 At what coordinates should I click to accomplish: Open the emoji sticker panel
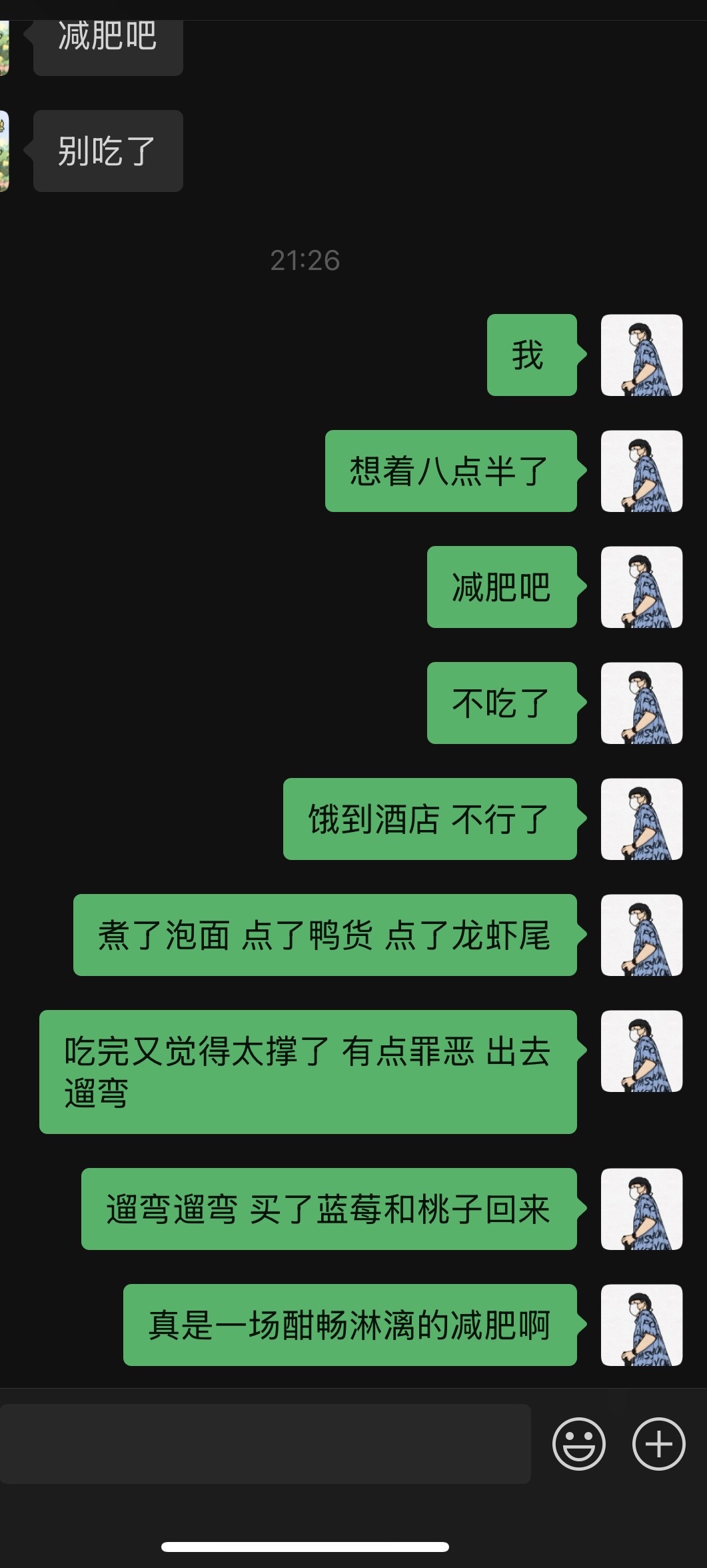pos(578,1444)
